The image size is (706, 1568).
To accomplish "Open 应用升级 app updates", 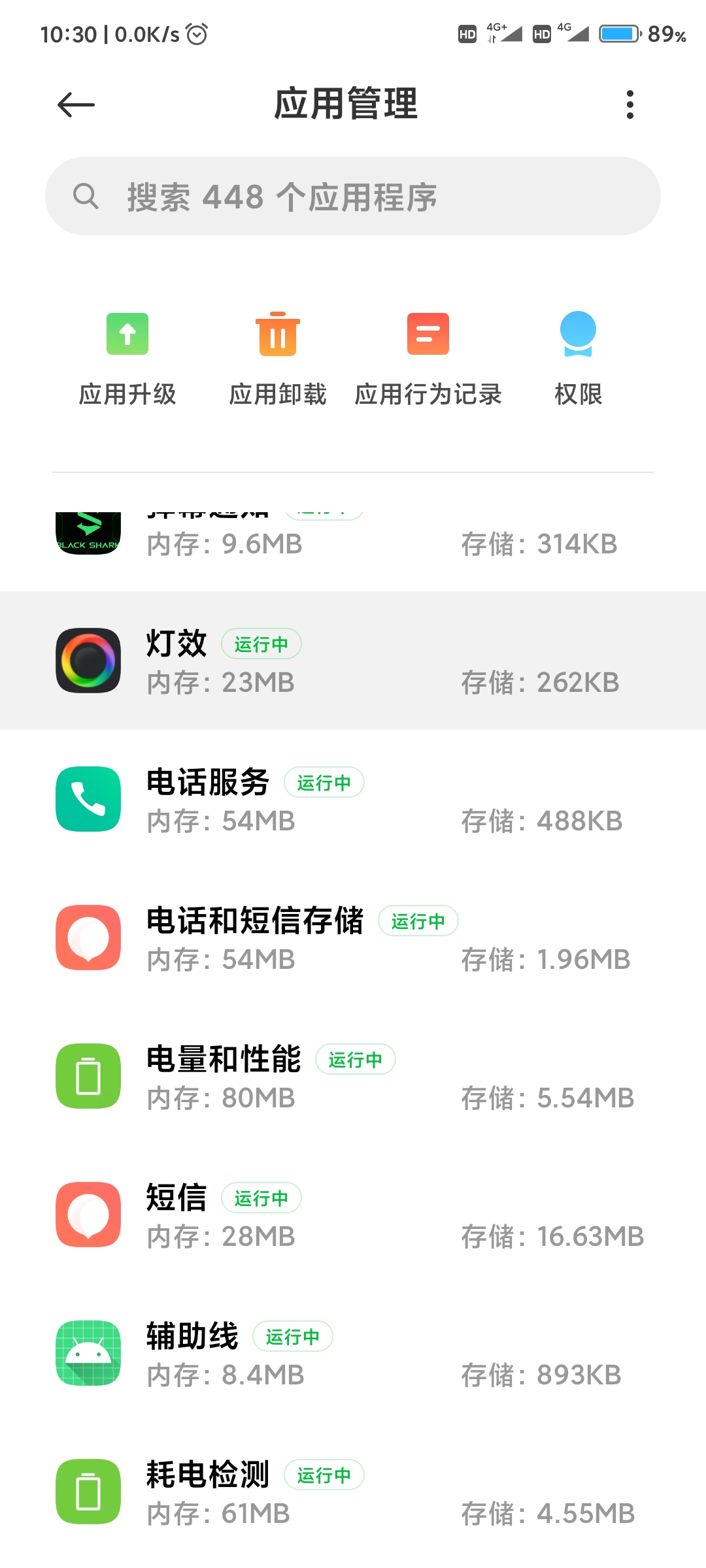I will pos(127,359).
